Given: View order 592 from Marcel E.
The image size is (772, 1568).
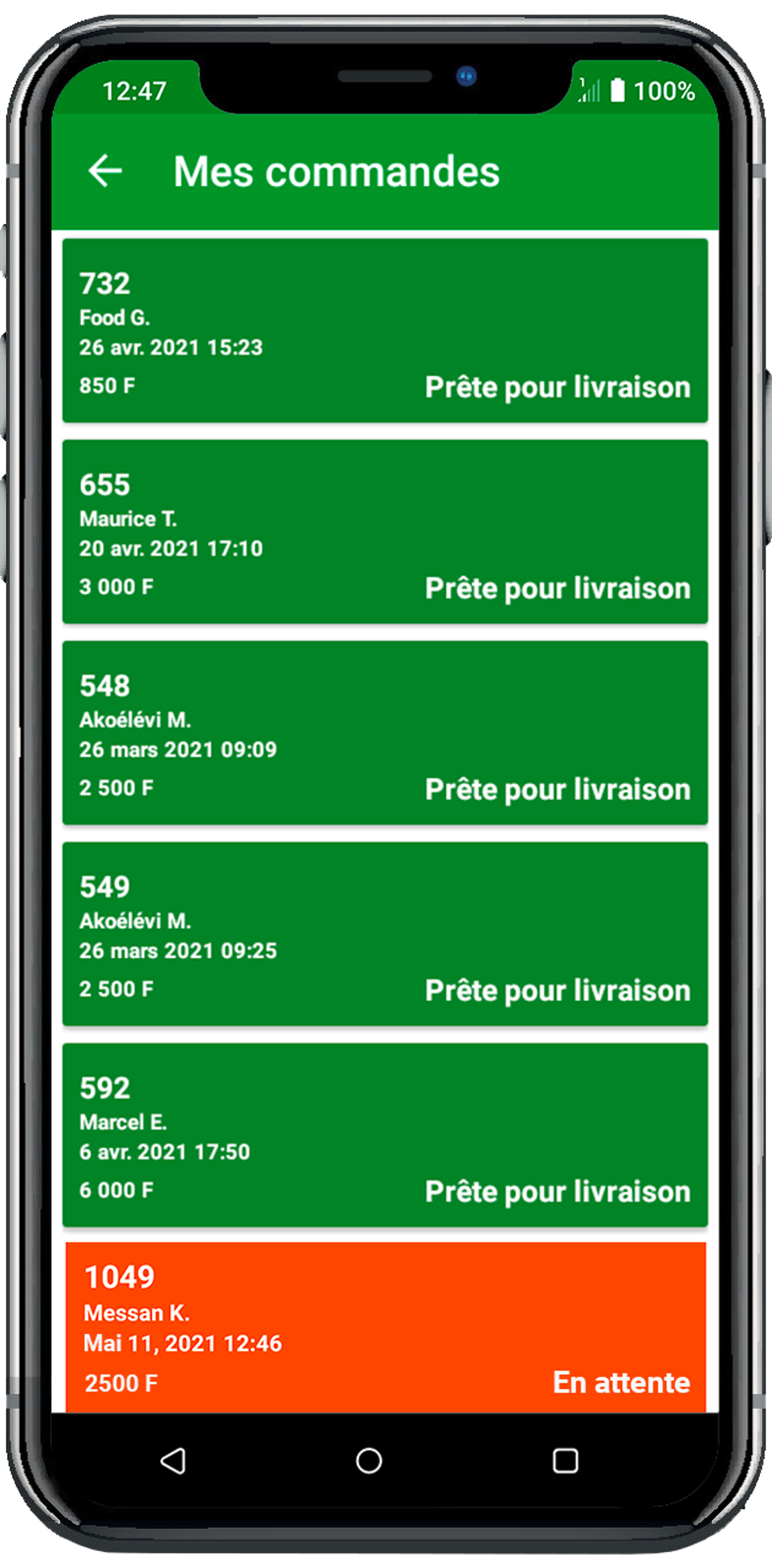Looking at the screenshot, I should (384, 1135).
